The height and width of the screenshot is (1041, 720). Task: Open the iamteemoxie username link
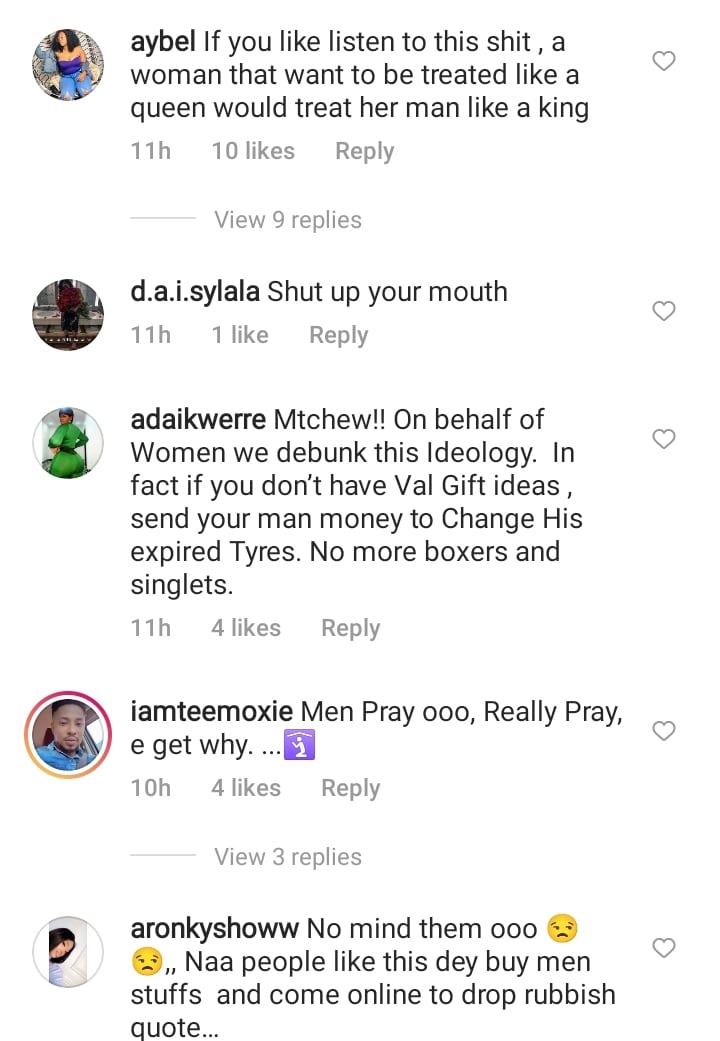point(212,713)
